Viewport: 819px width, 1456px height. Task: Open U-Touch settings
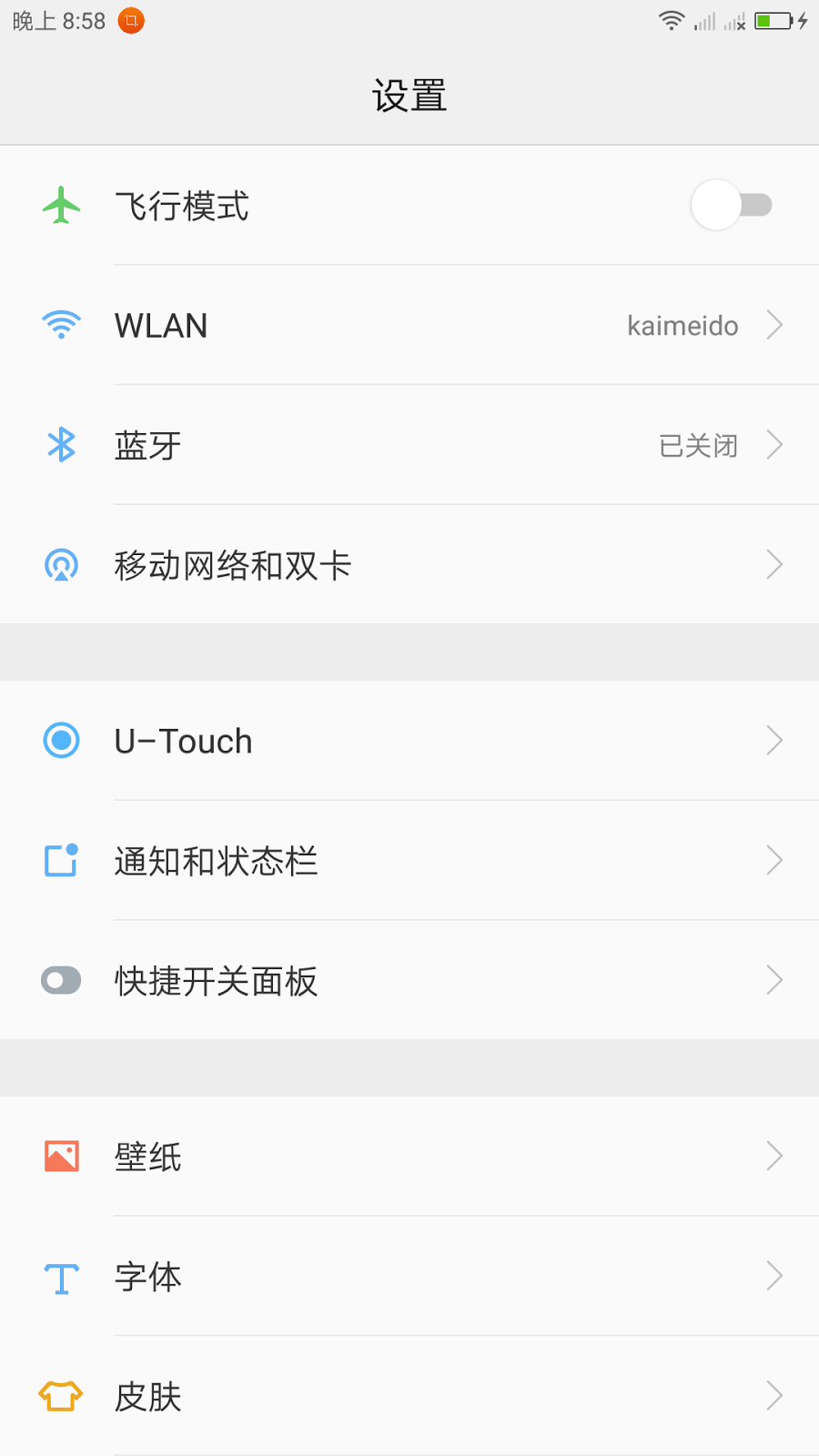(409, 741)
